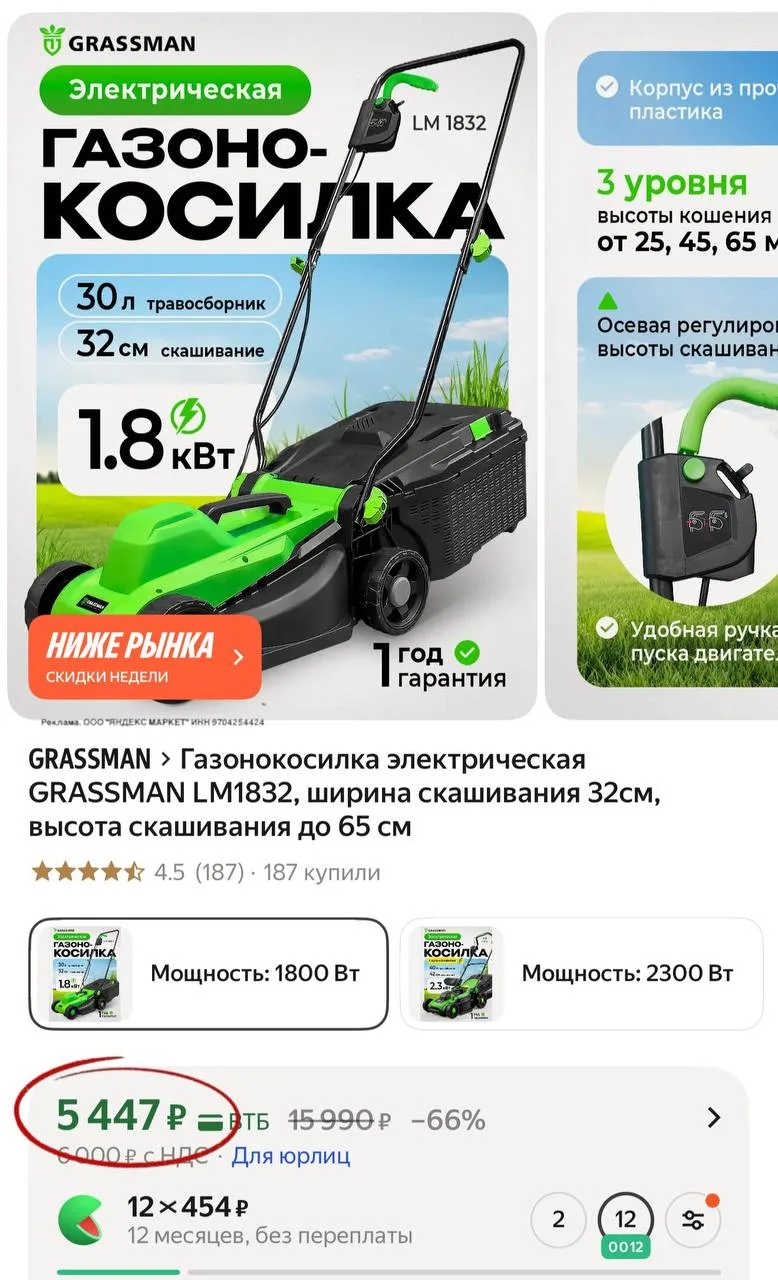
Task: Select the 2 month installment option
Action: coord(558,1219)
